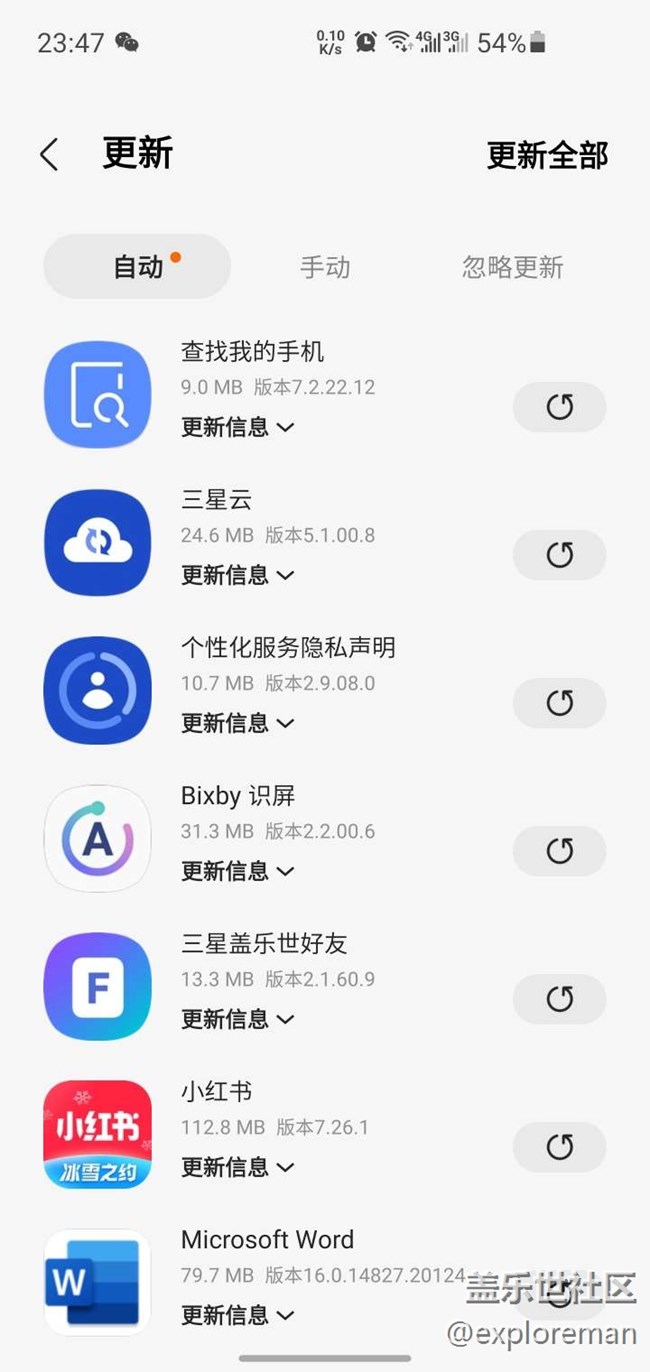Show 更新信息 for 个性化服务隐私声明
The image size is (650, 1372).
coord(237,723)
